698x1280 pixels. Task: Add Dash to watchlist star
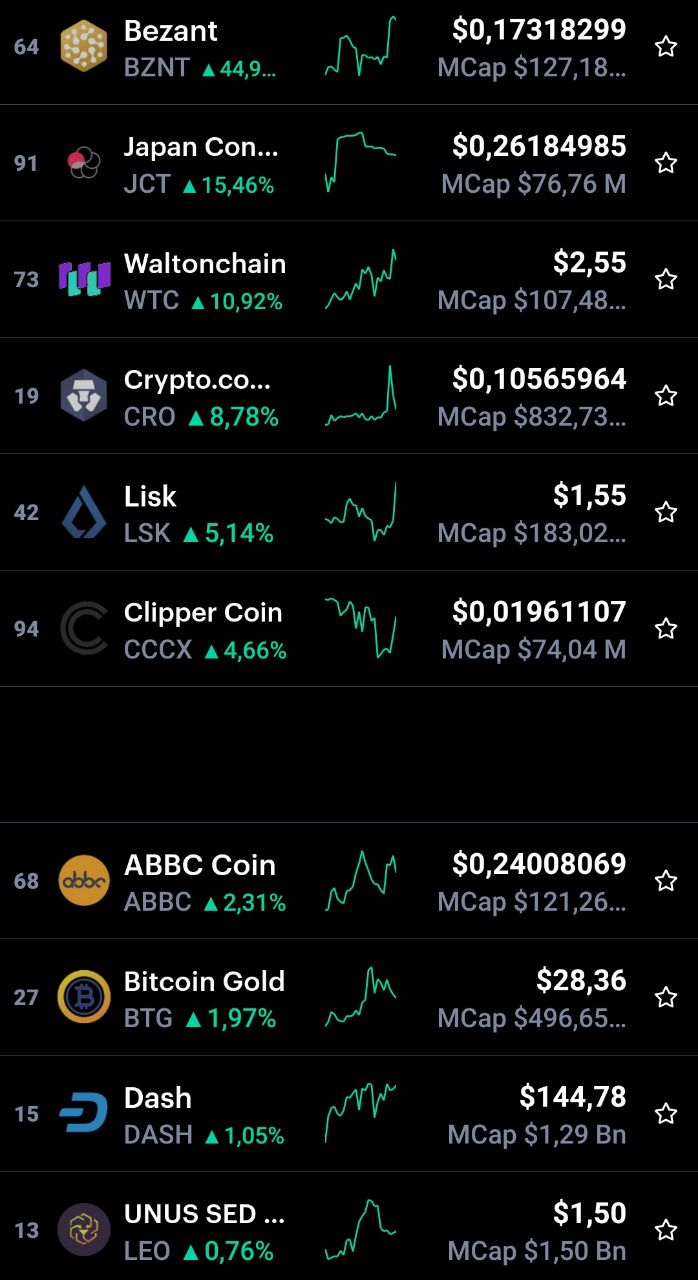[x=666, y=1113]
